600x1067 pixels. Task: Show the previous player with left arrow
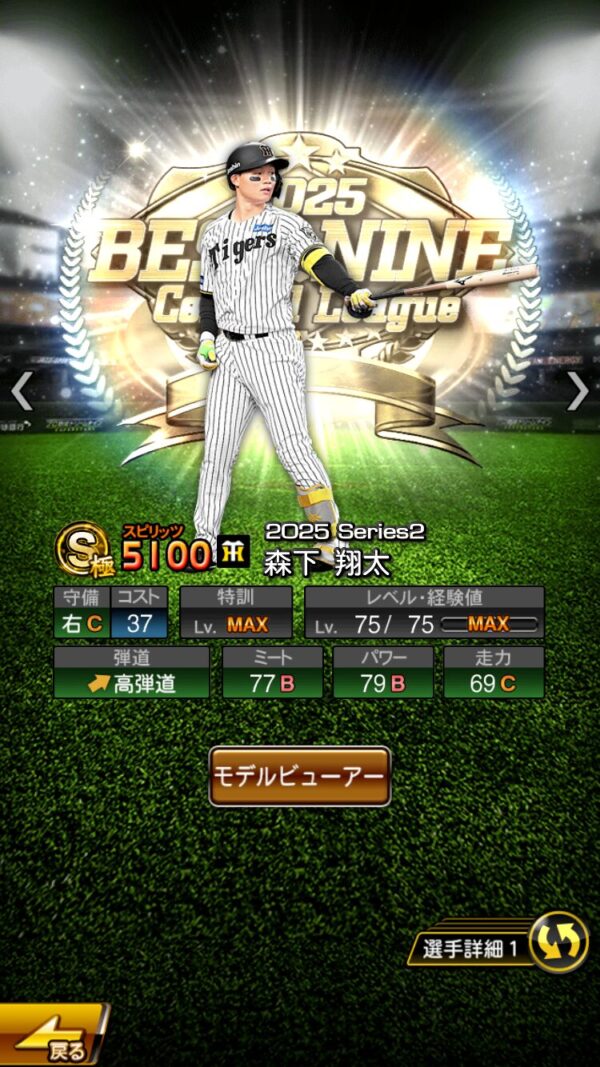(22, 392)
